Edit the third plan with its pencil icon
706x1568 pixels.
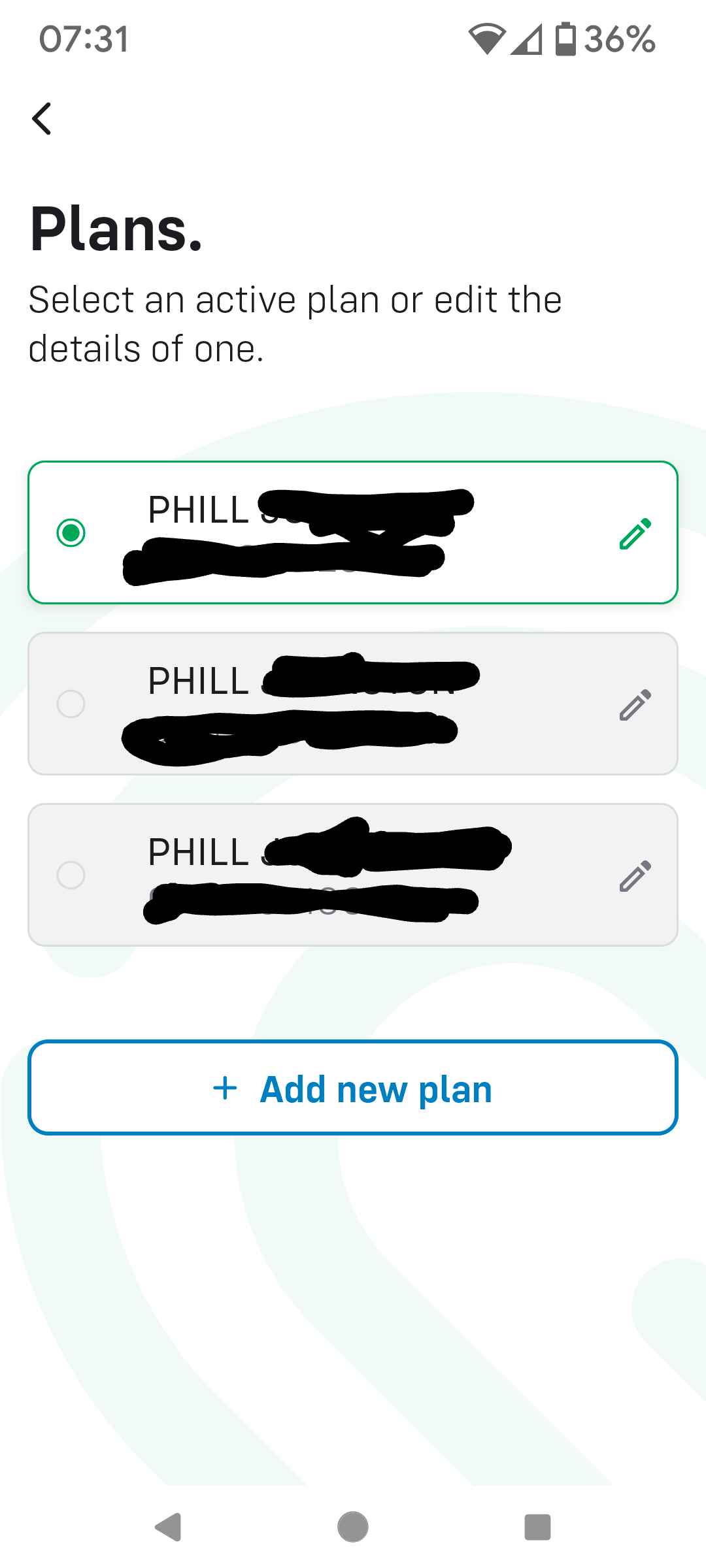pos(635,875)
